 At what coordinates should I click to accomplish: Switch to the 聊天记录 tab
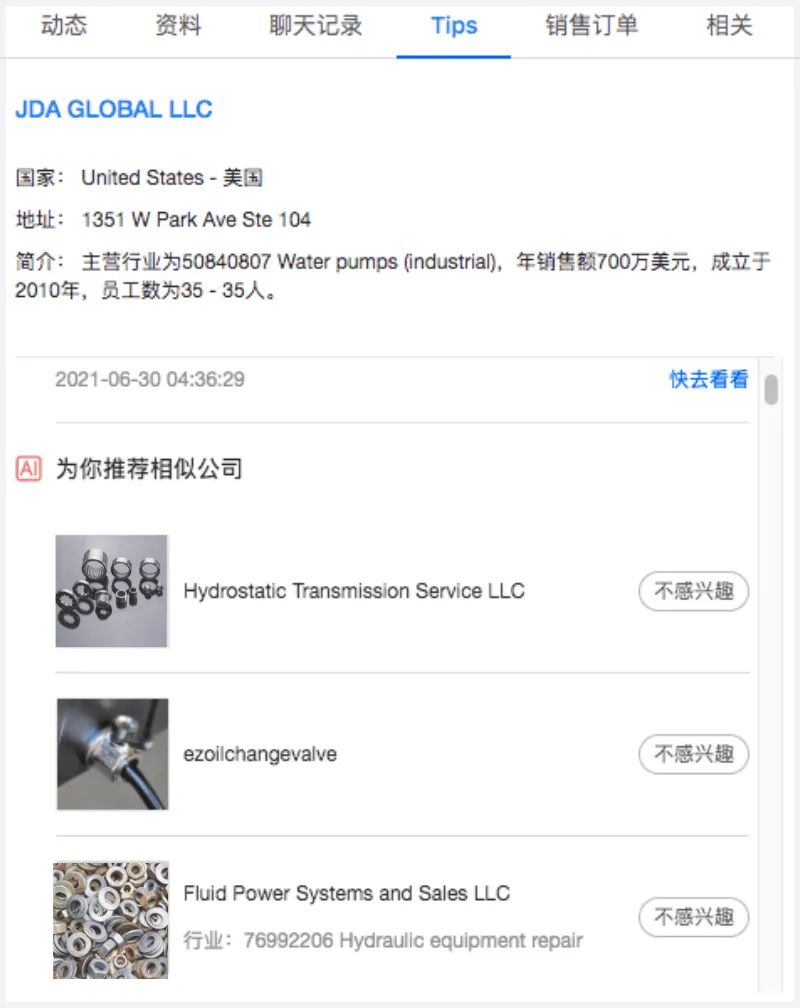tap(315, 26)
